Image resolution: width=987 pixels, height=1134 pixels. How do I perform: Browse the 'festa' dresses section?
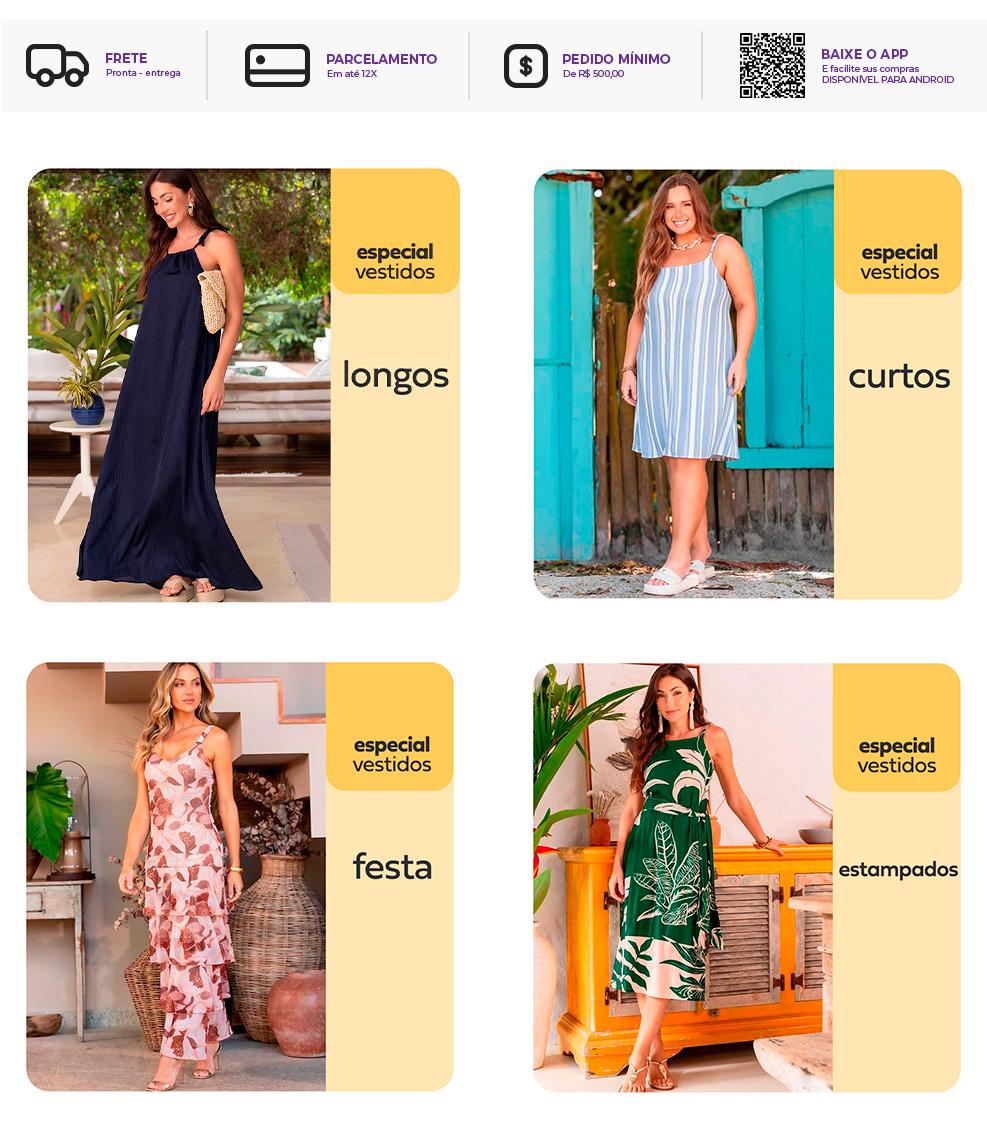pyautogui.click(x=393, y=867)
